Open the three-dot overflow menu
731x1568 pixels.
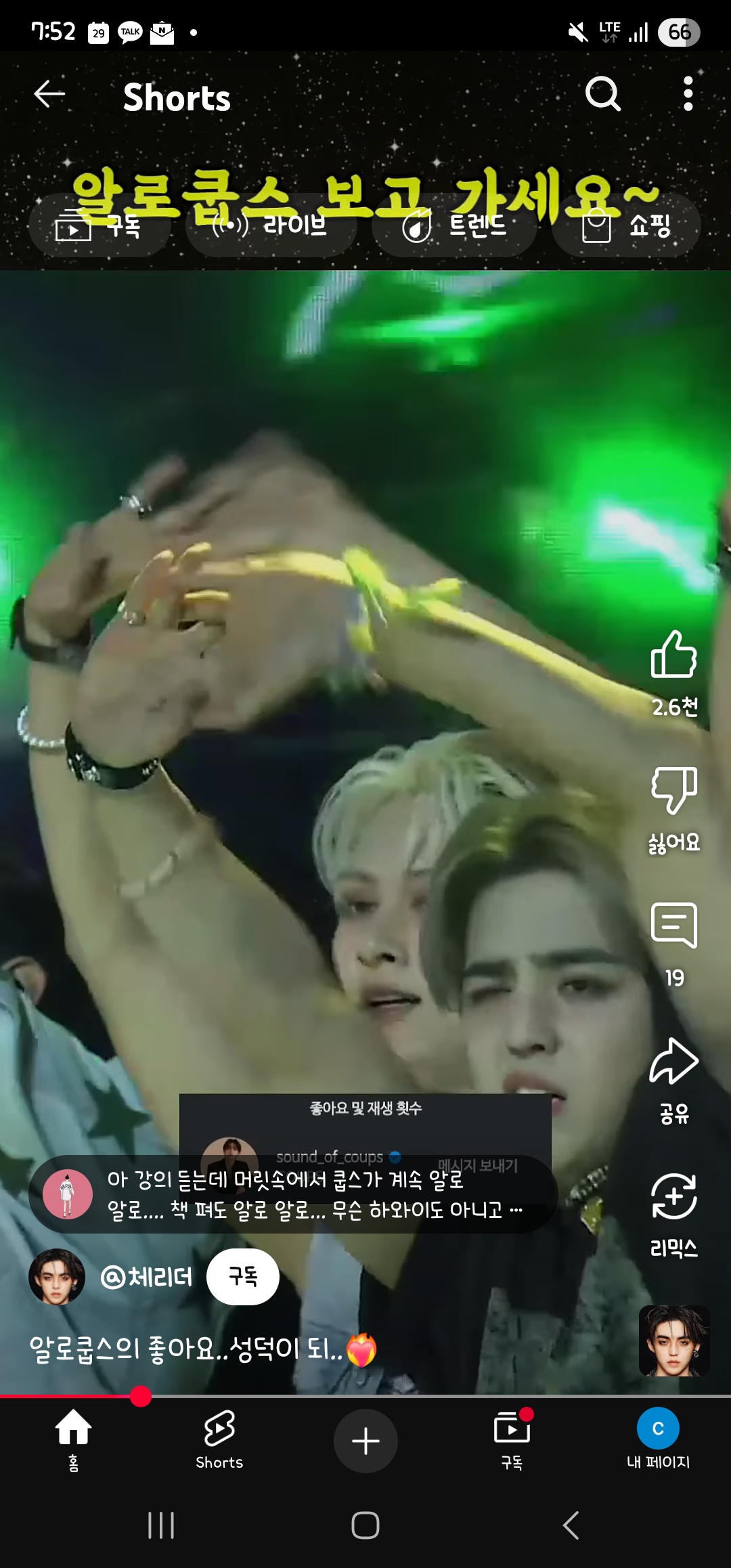(688, 94)
